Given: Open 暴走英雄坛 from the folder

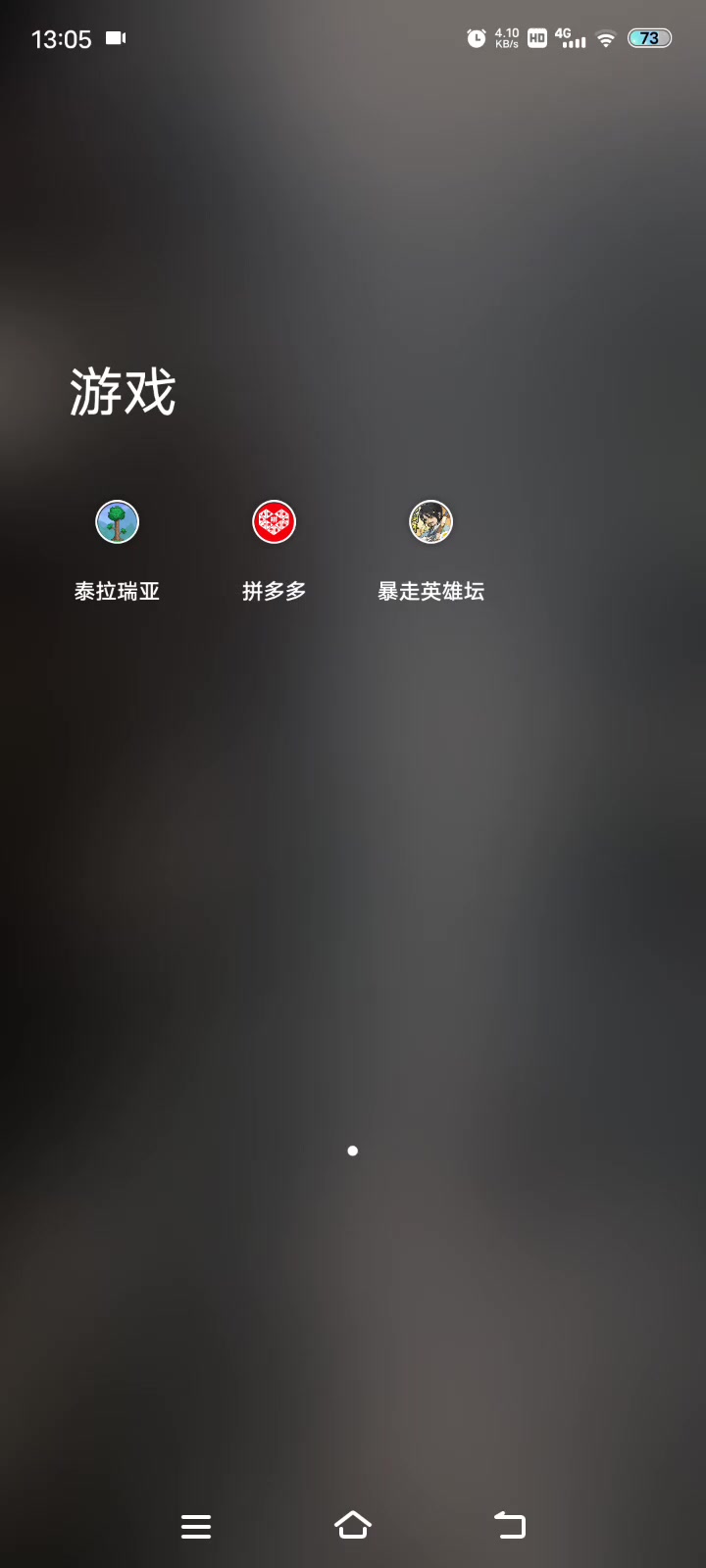Looking at the screenshot, I should pyautogui.click(x=430, y=522).
